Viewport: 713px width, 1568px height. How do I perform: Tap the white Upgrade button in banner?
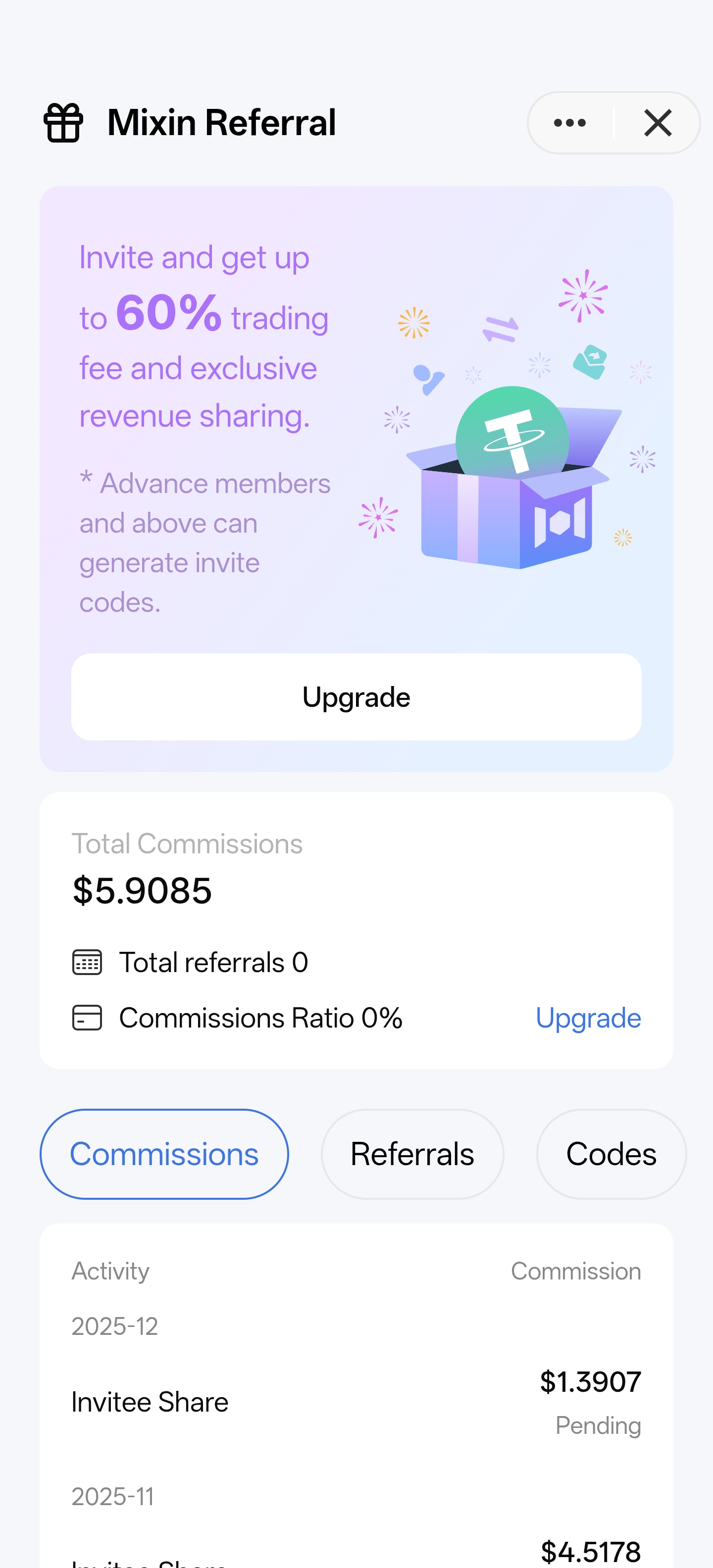tap(356, 697)
